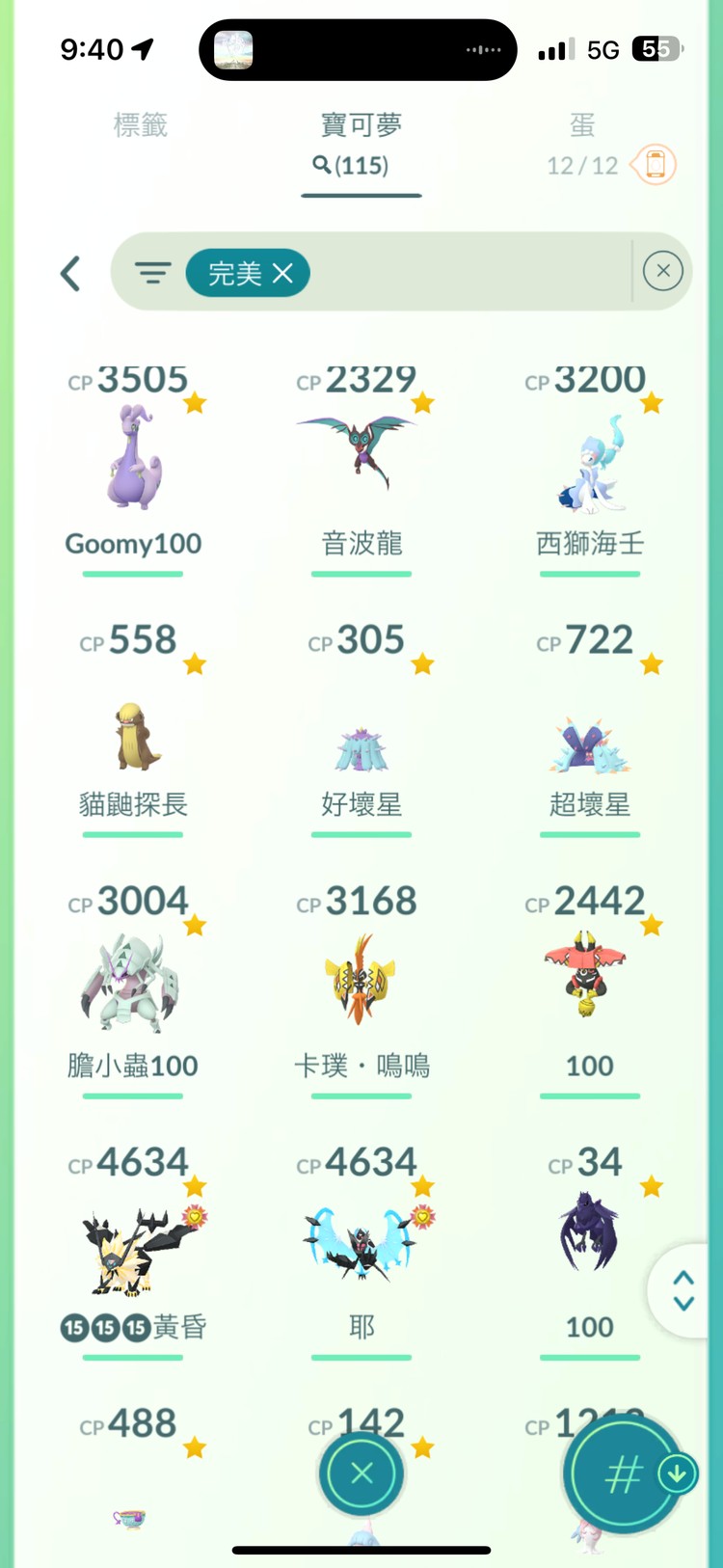Image resolution: width=723 pixels, height=1568 pixels.
Task: Close the floating menu via the X button
Action: (x=361, y=1473)
